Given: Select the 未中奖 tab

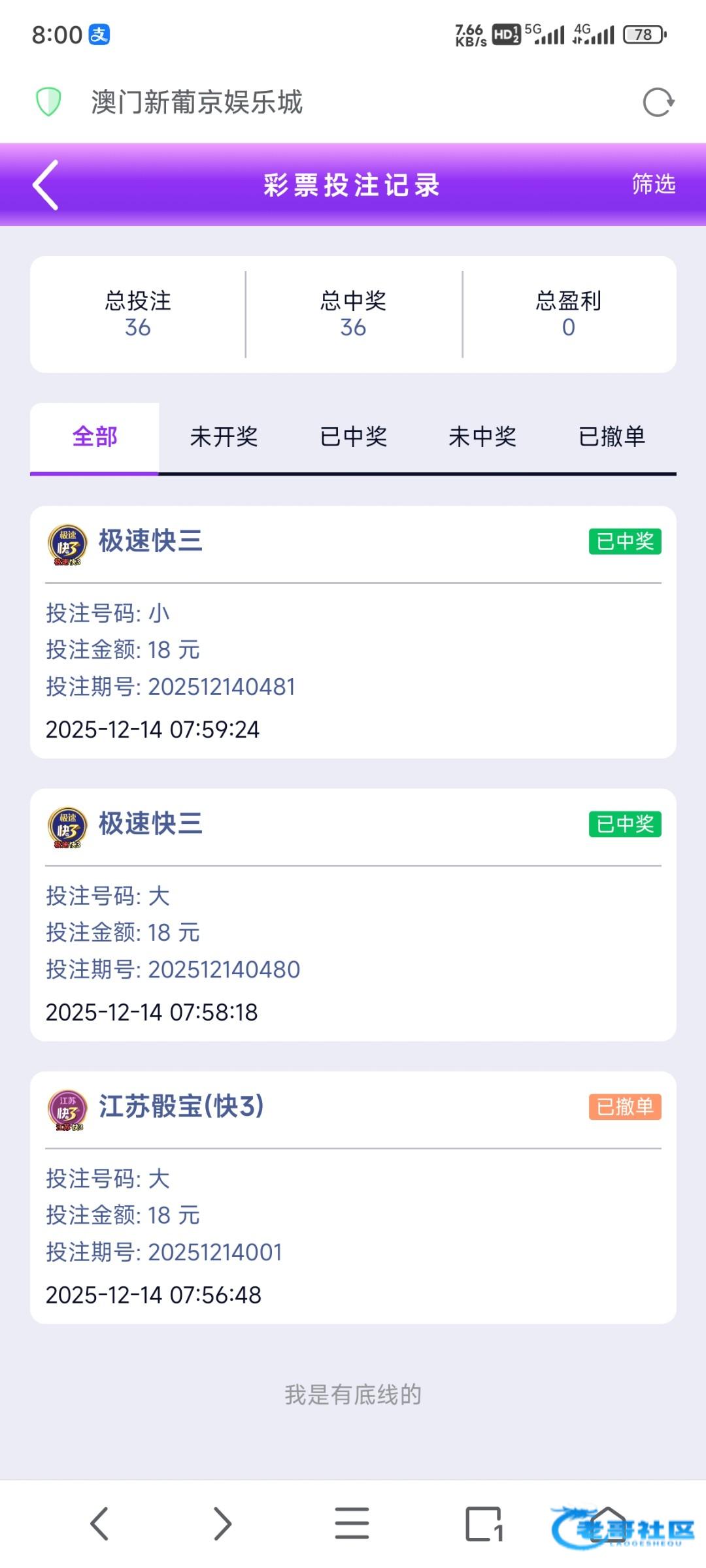Looking at the screenshot, I should [482, 436].
